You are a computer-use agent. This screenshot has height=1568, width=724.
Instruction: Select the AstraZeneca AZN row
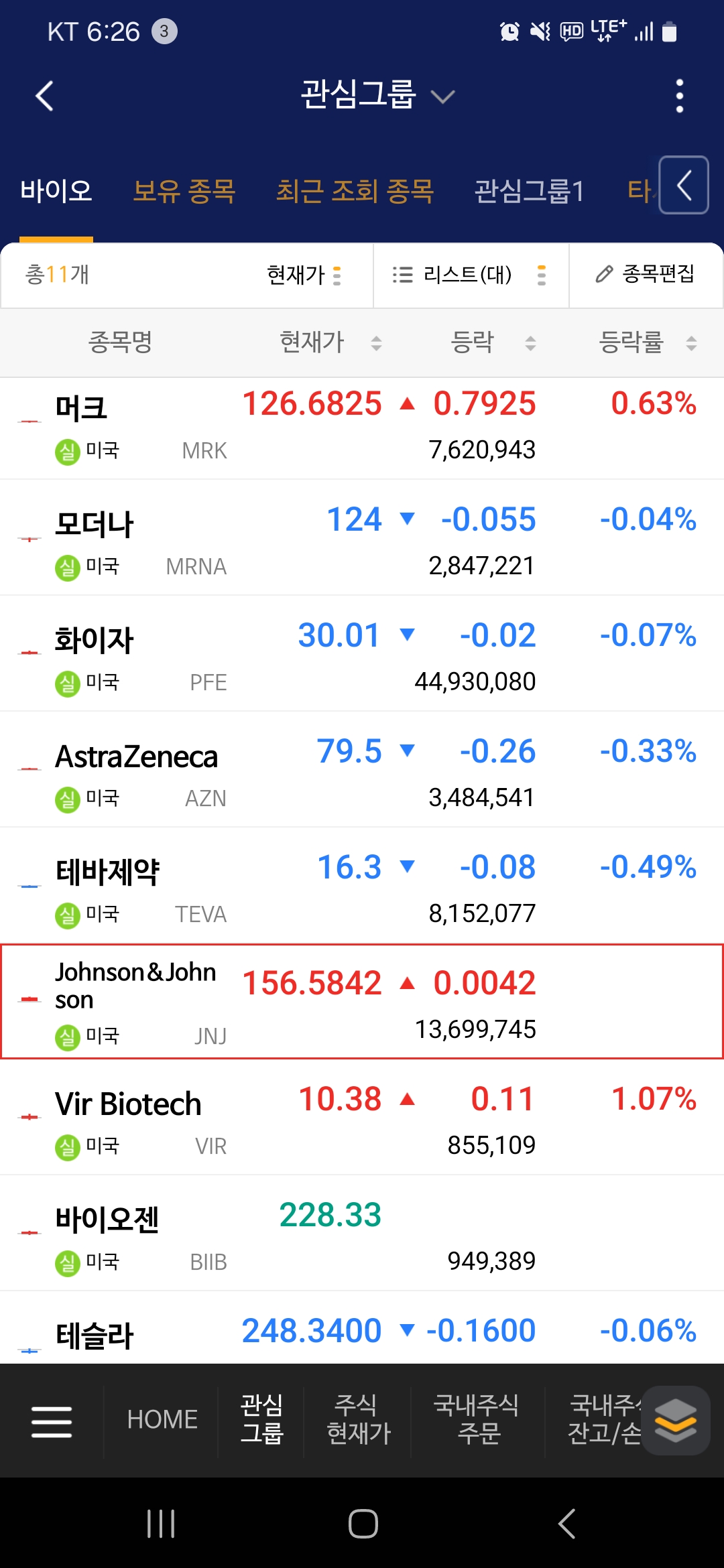pyautogui.click(x=362, y=769)
